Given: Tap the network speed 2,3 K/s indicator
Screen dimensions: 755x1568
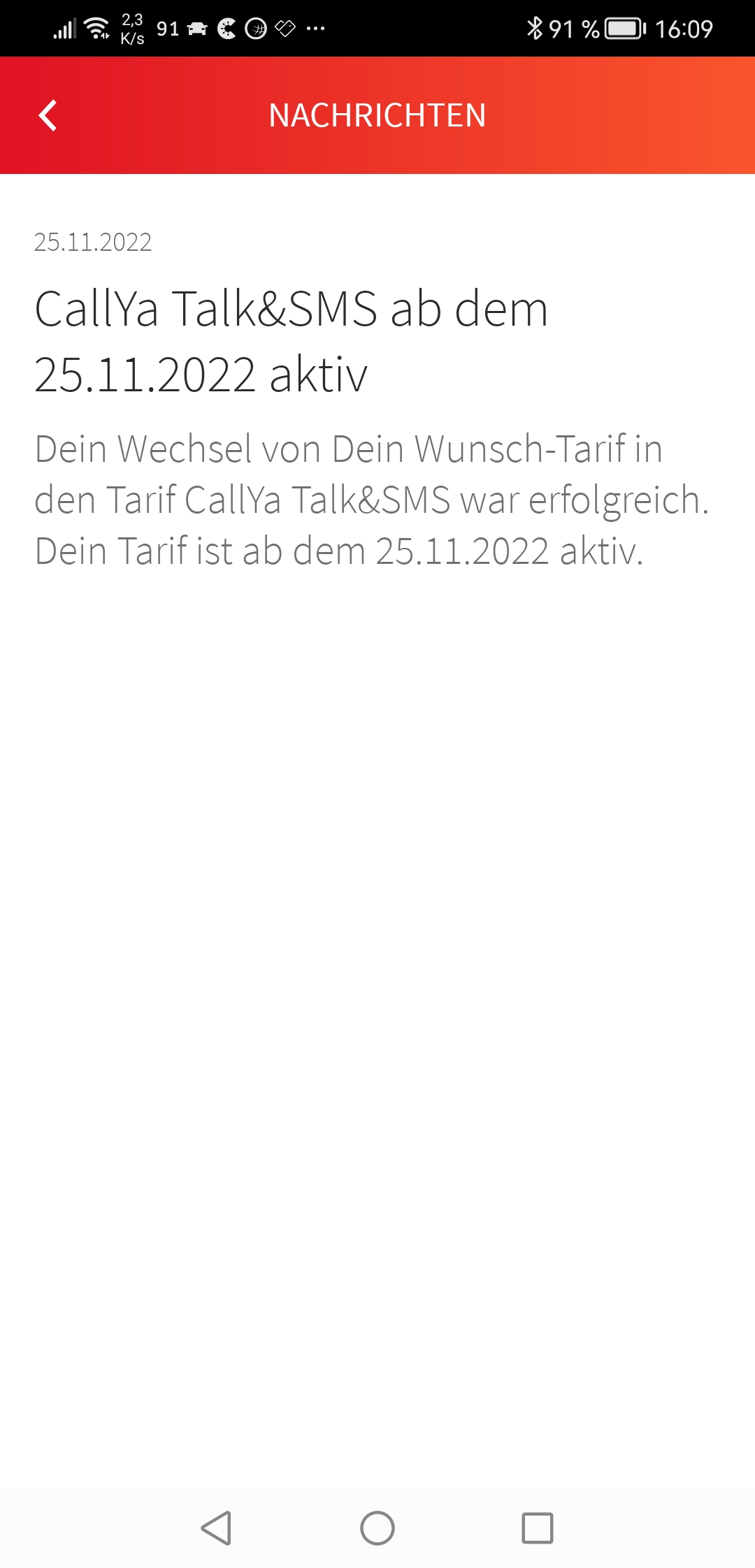Looking at the screenshot, I should 131,28.
